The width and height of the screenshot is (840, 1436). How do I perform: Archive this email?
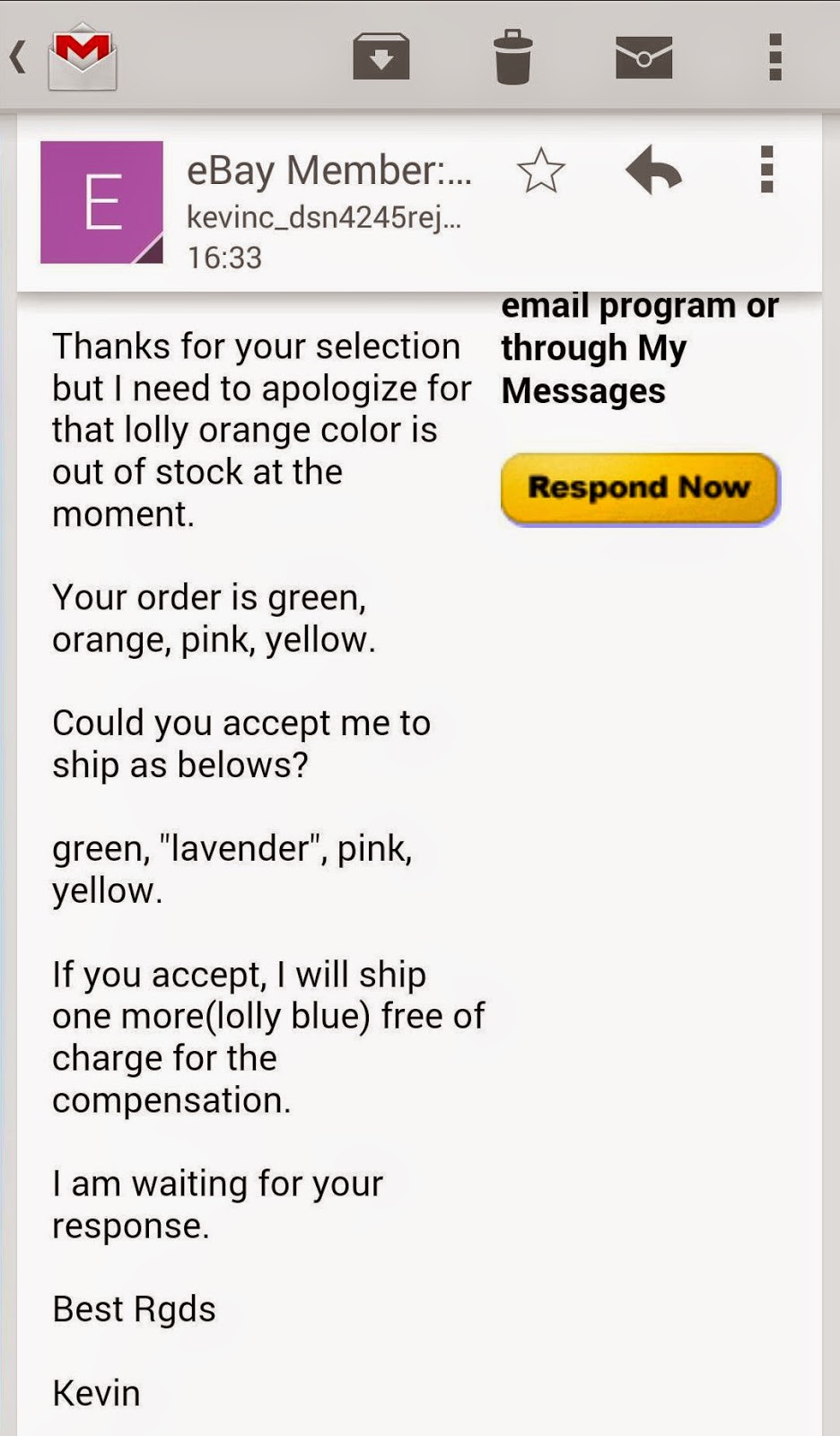tap(381, 57)
